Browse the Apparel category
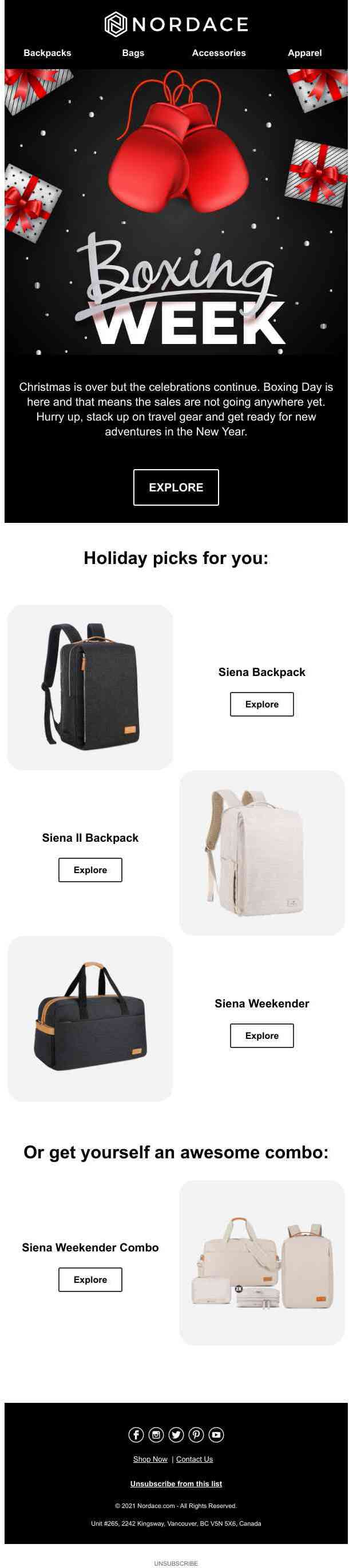The width and height of the screenshot is (349, 1568). click(x=304, y=53)
